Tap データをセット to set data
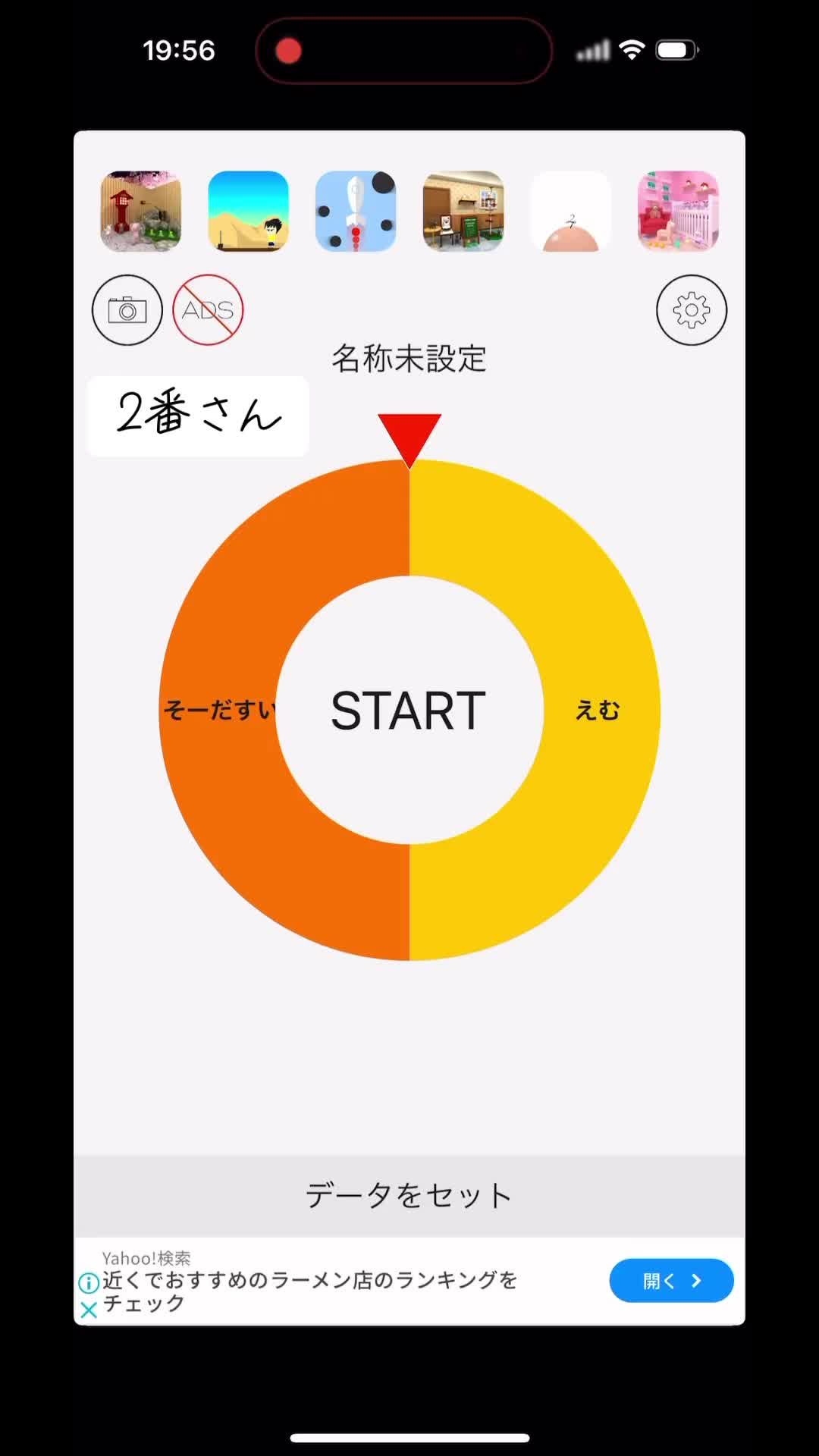This screenshot has height=1456, width=819. click(x=409, y=1196)
